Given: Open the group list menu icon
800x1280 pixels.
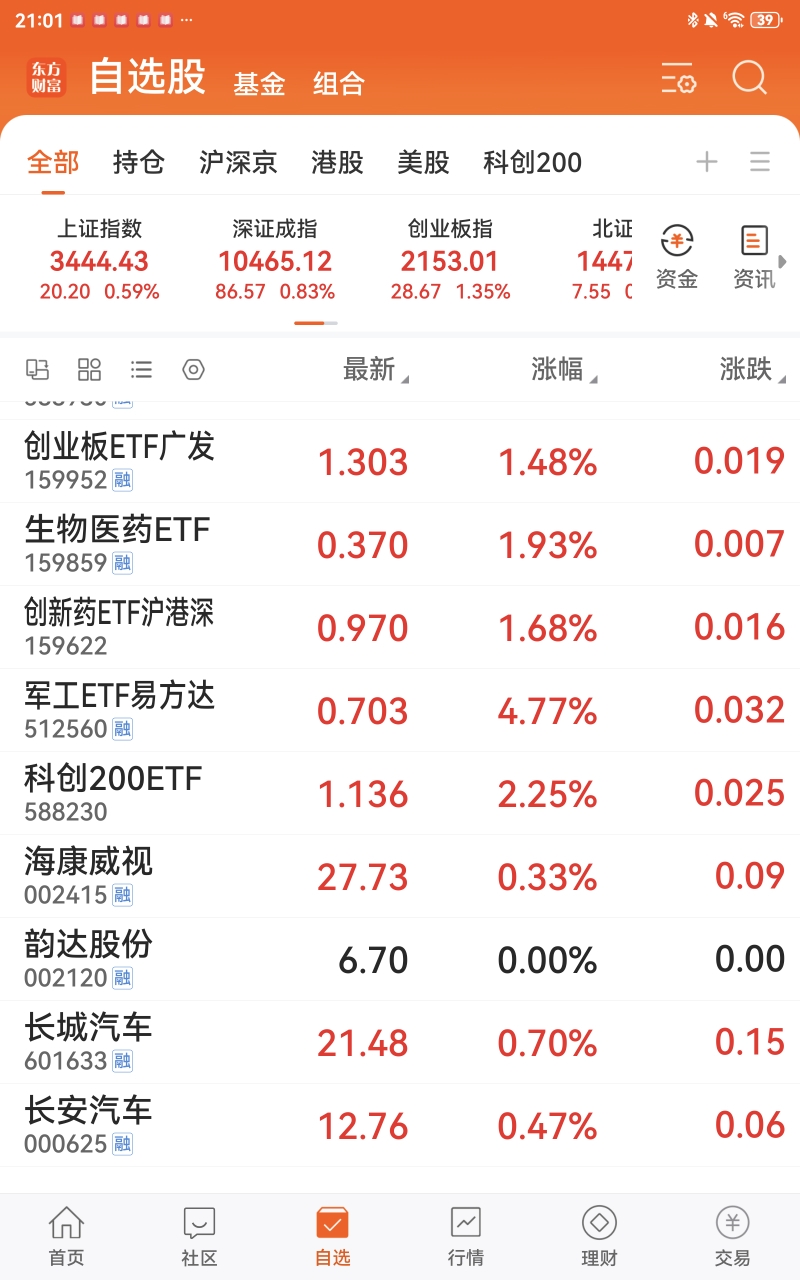Looking at the screenshot, I should coord(760,162).
